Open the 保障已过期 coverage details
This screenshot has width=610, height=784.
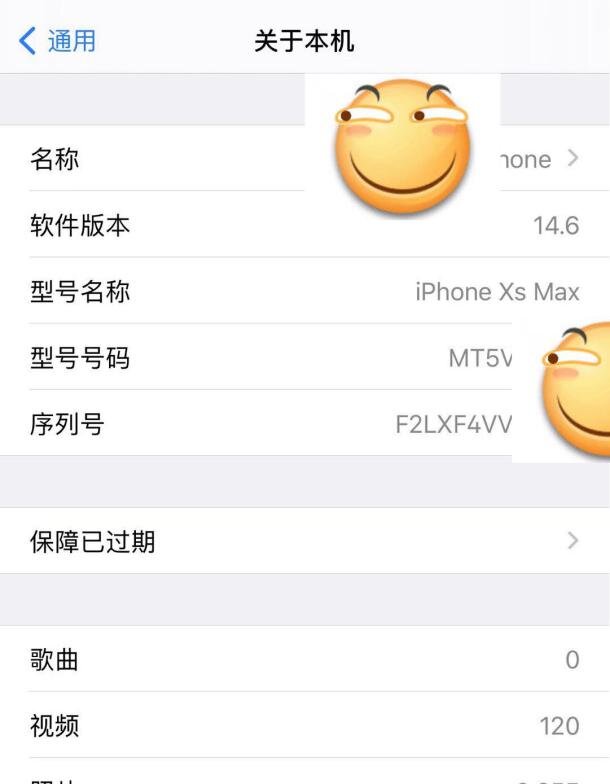click(300, 541)
